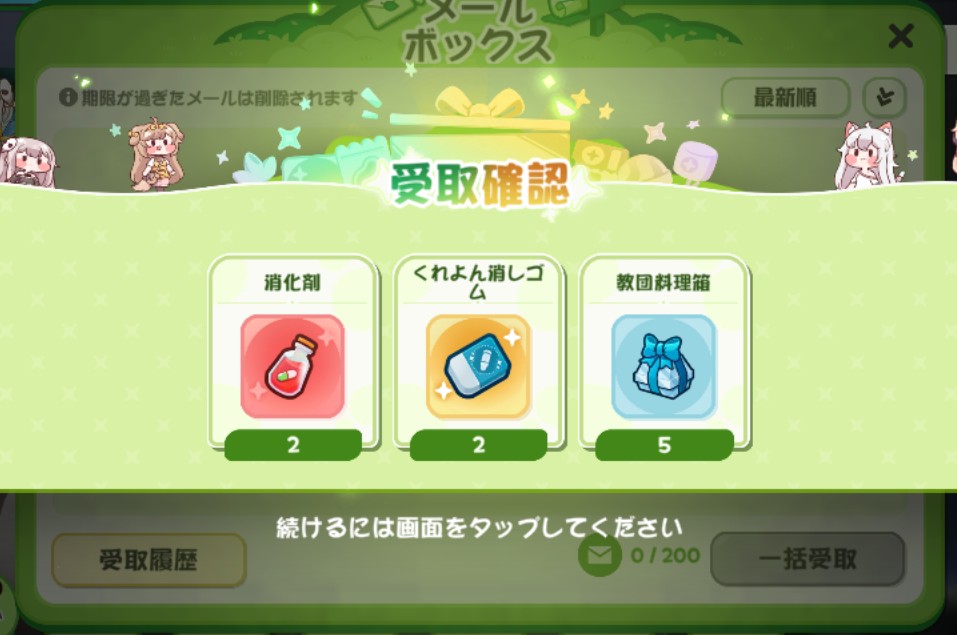Tap the continue prompt to dismiss 受取確認

click(479, 528)
